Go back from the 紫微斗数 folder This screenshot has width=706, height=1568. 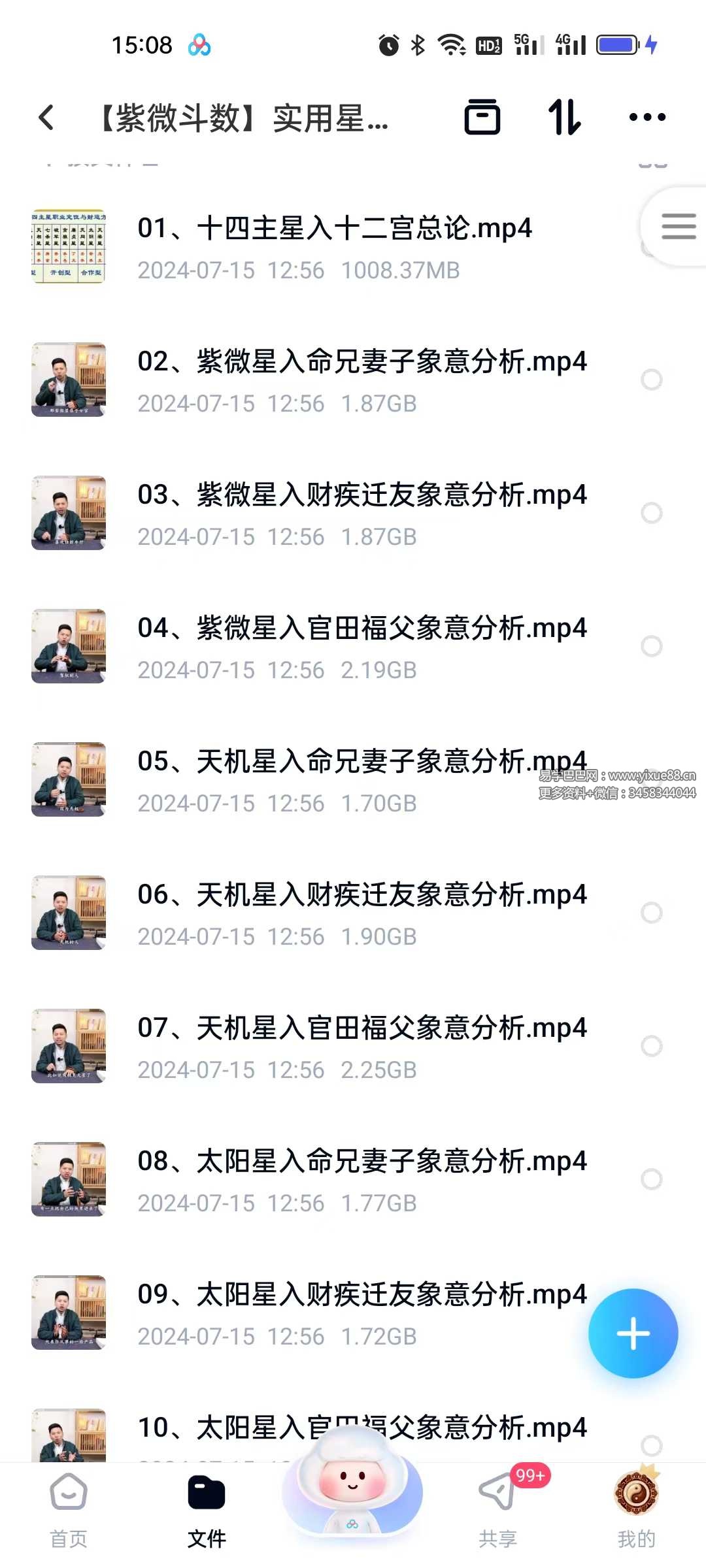point(46,118)
